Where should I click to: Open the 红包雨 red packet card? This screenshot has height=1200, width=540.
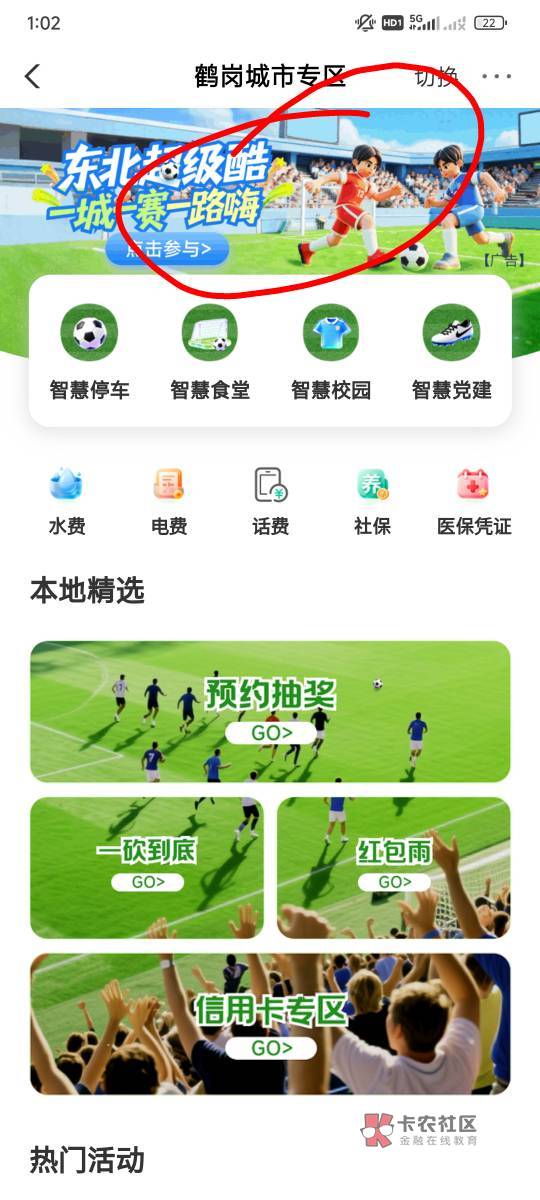[394, 867]
